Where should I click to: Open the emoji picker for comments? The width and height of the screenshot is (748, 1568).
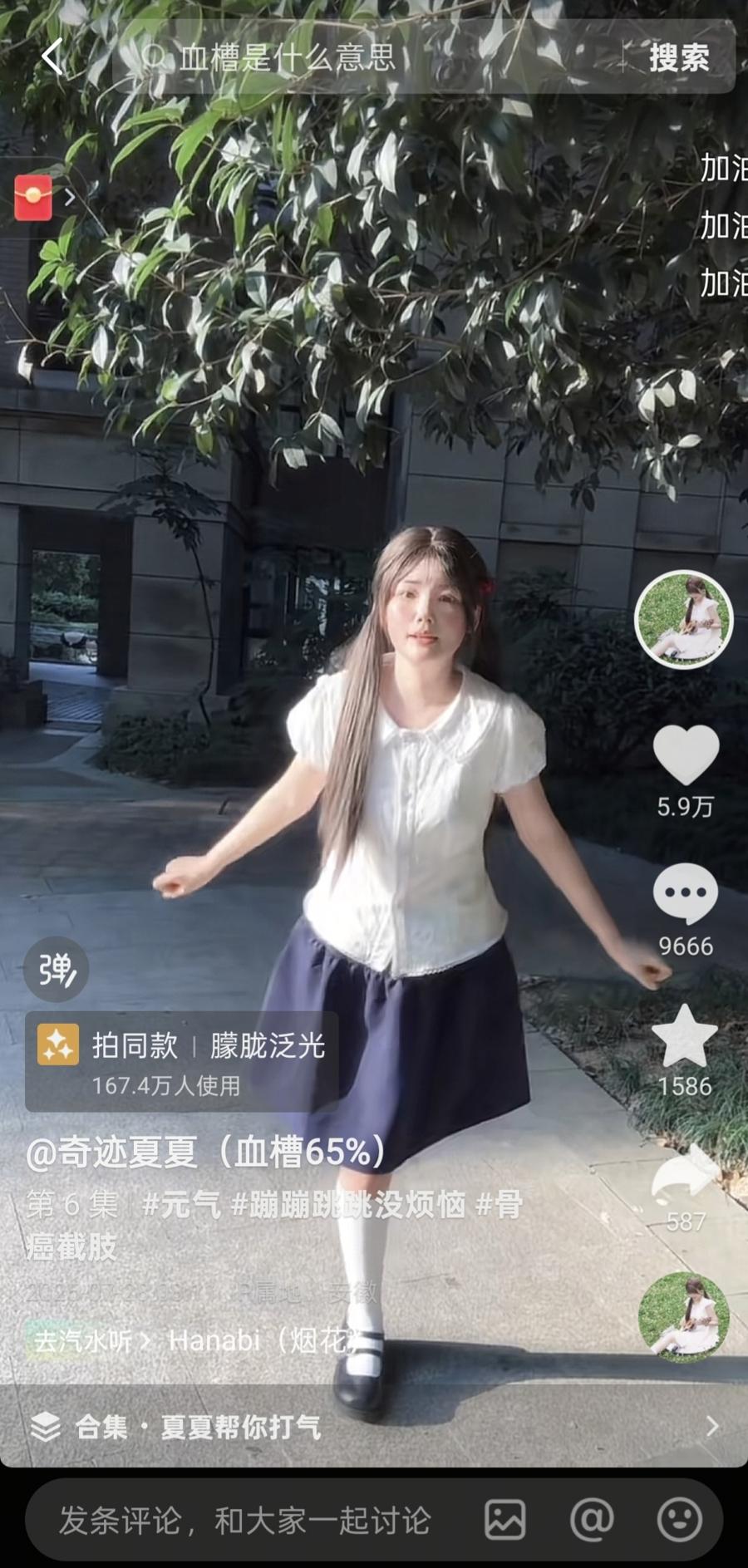[679, 1520]
